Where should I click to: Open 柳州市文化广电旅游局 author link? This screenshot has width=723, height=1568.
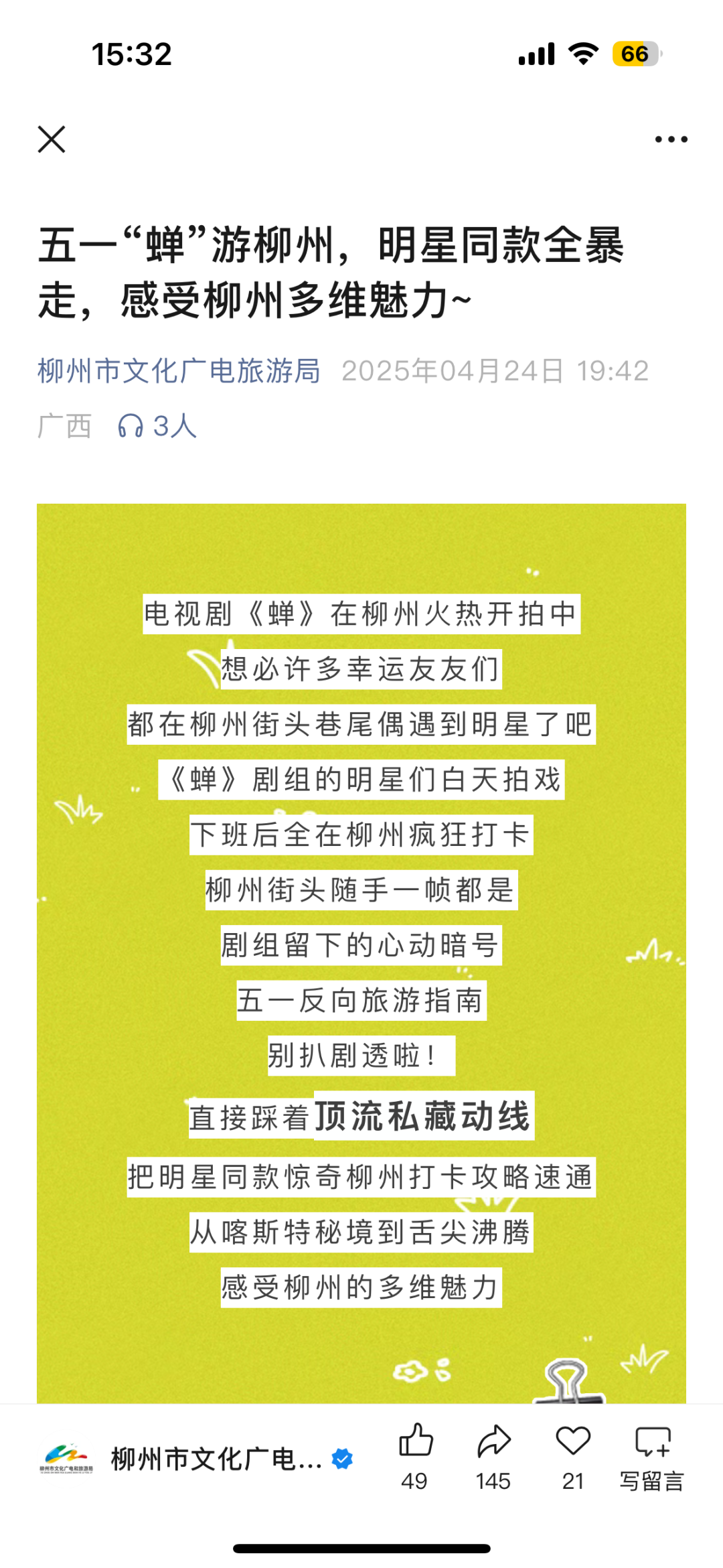point(179,370)
